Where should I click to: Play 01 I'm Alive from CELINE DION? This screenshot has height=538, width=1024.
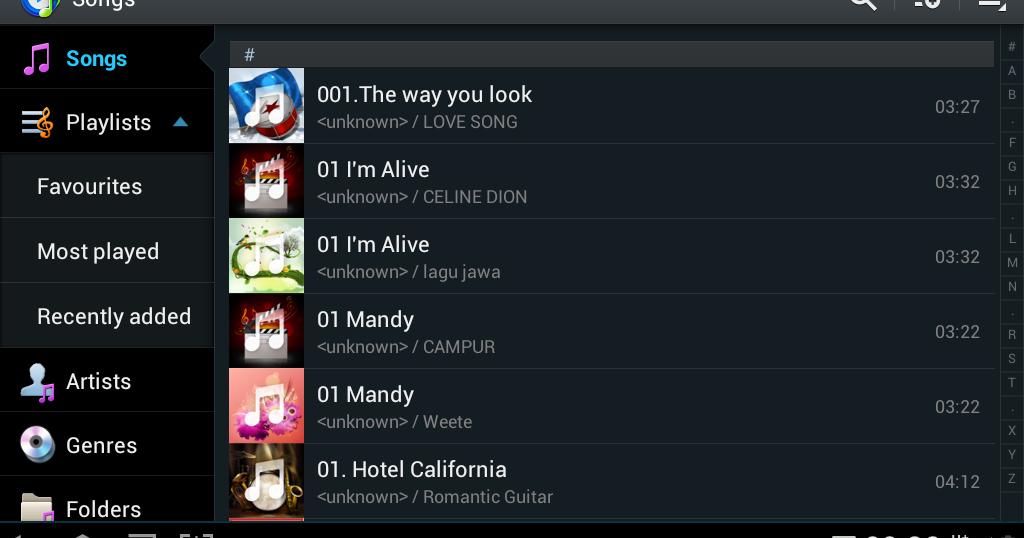point(600,181)
